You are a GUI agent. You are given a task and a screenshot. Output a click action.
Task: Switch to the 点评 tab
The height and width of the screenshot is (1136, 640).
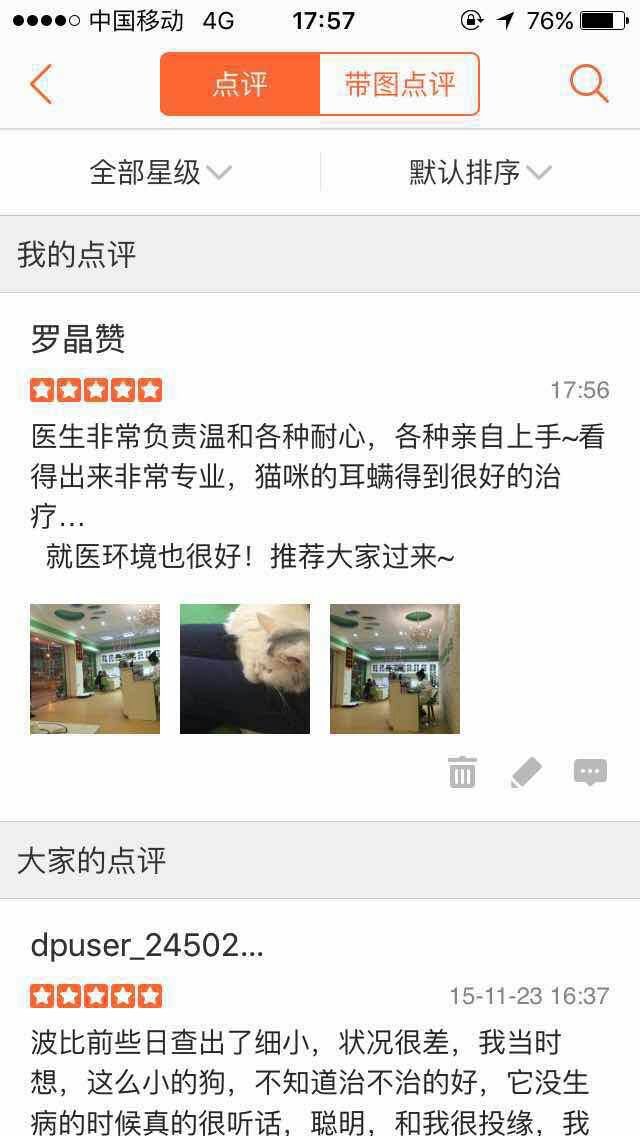240,84
